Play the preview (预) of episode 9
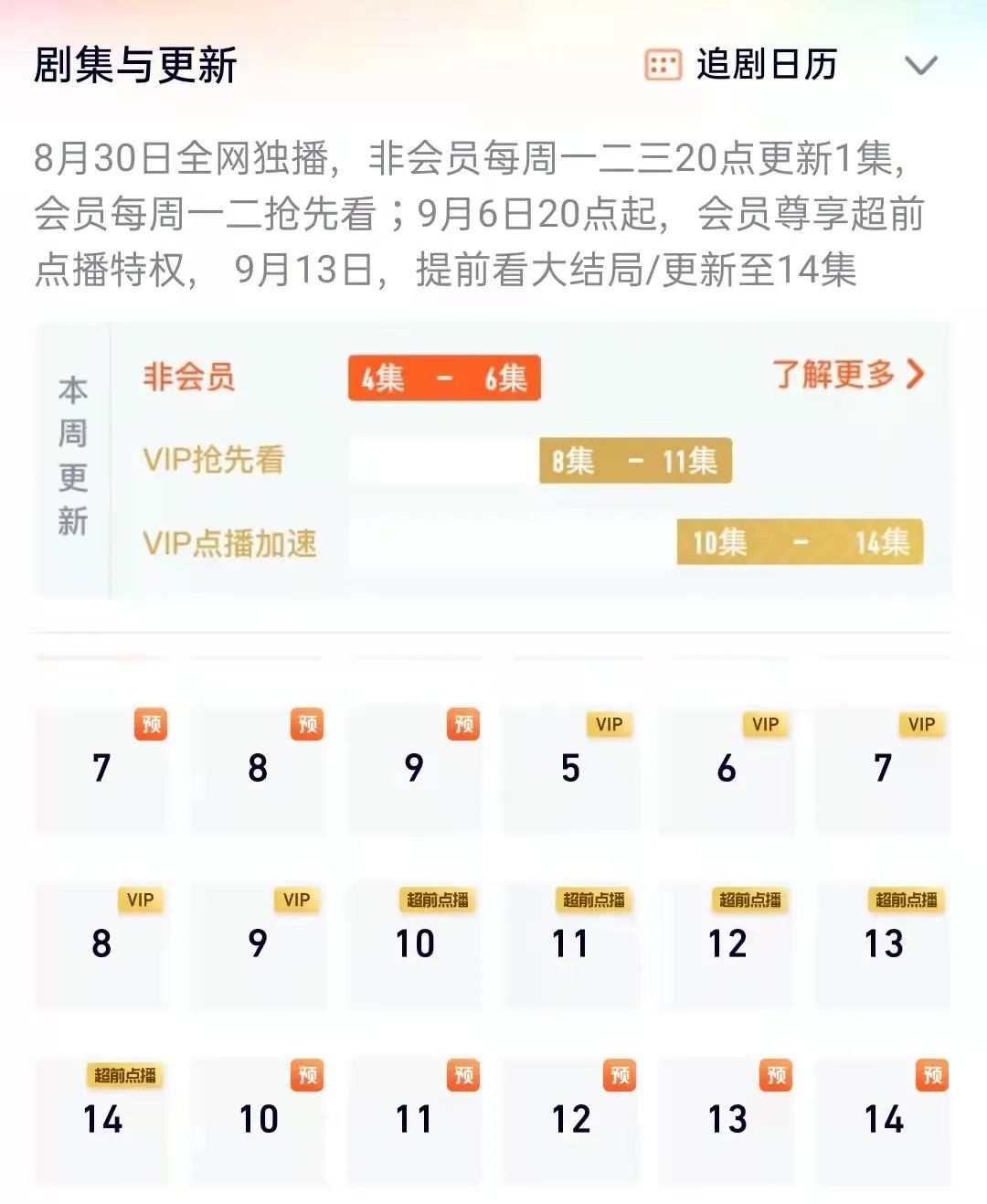 [x=414, y=768]
